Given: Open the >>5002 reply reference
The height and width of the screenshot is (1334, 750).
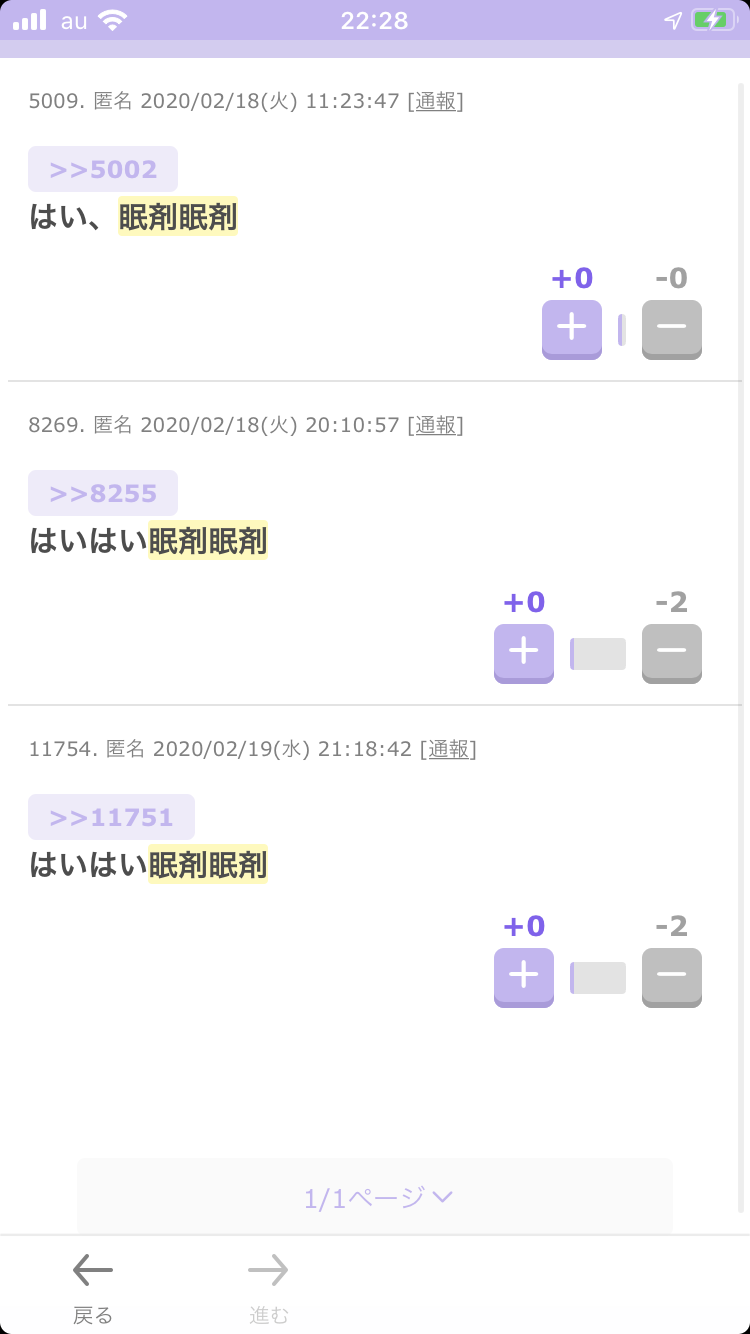Looking at the screenshot, I should pyautogui.click(x=103, y=169).
